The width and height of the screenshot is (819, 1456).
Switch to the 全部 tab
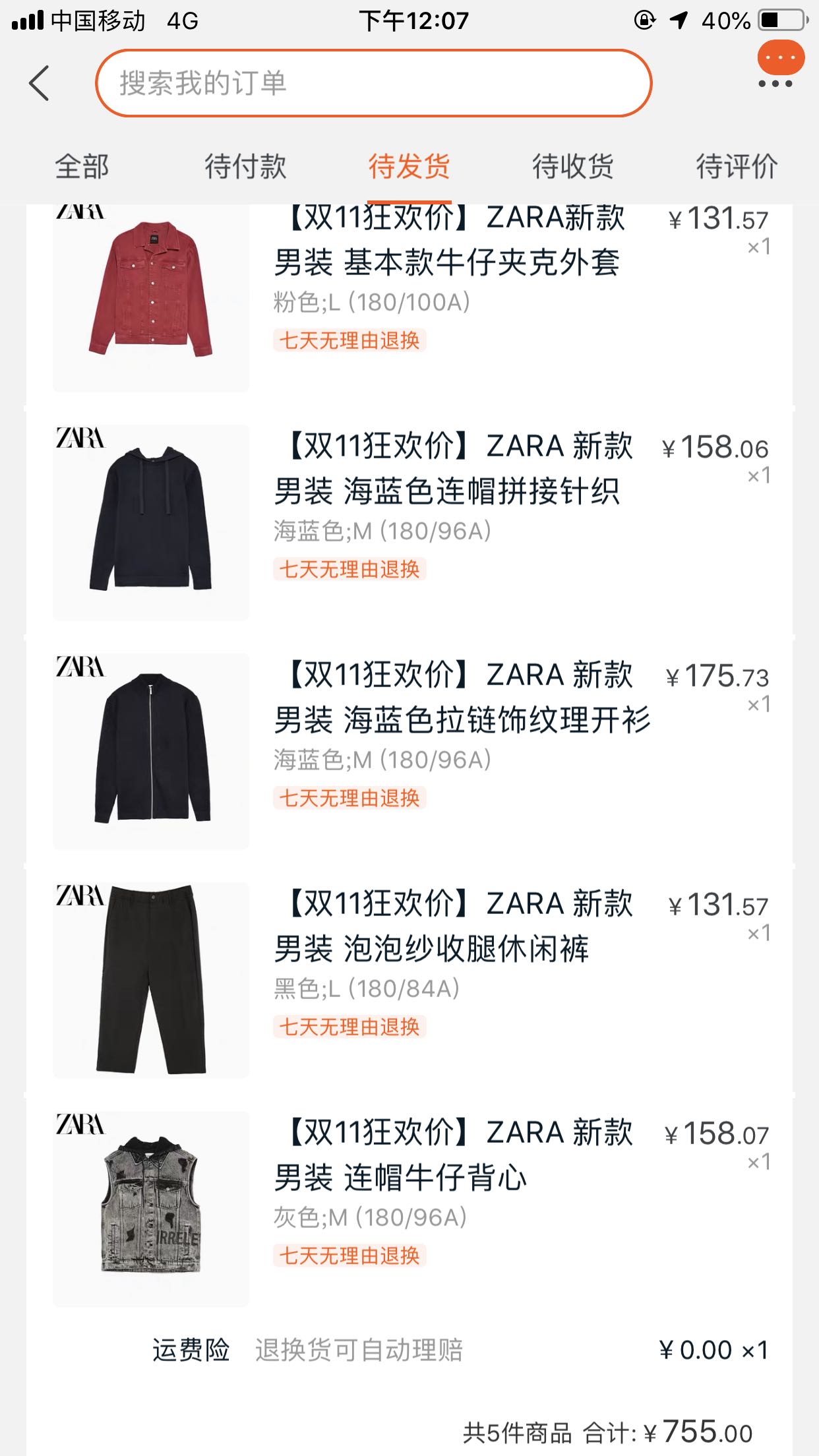pos(82,166)
